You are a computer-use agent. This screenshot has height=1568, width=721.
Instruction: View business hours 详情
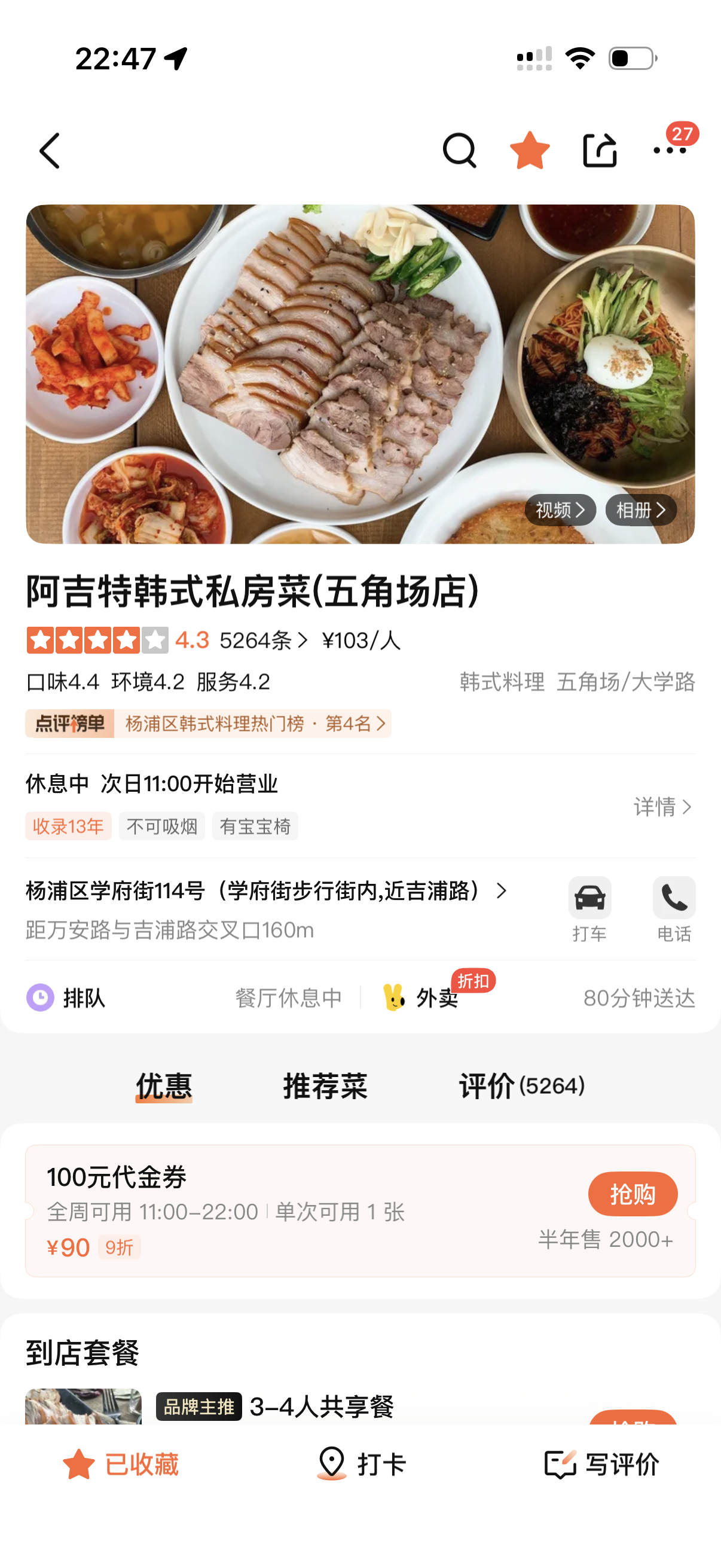[x=662, y=807]
